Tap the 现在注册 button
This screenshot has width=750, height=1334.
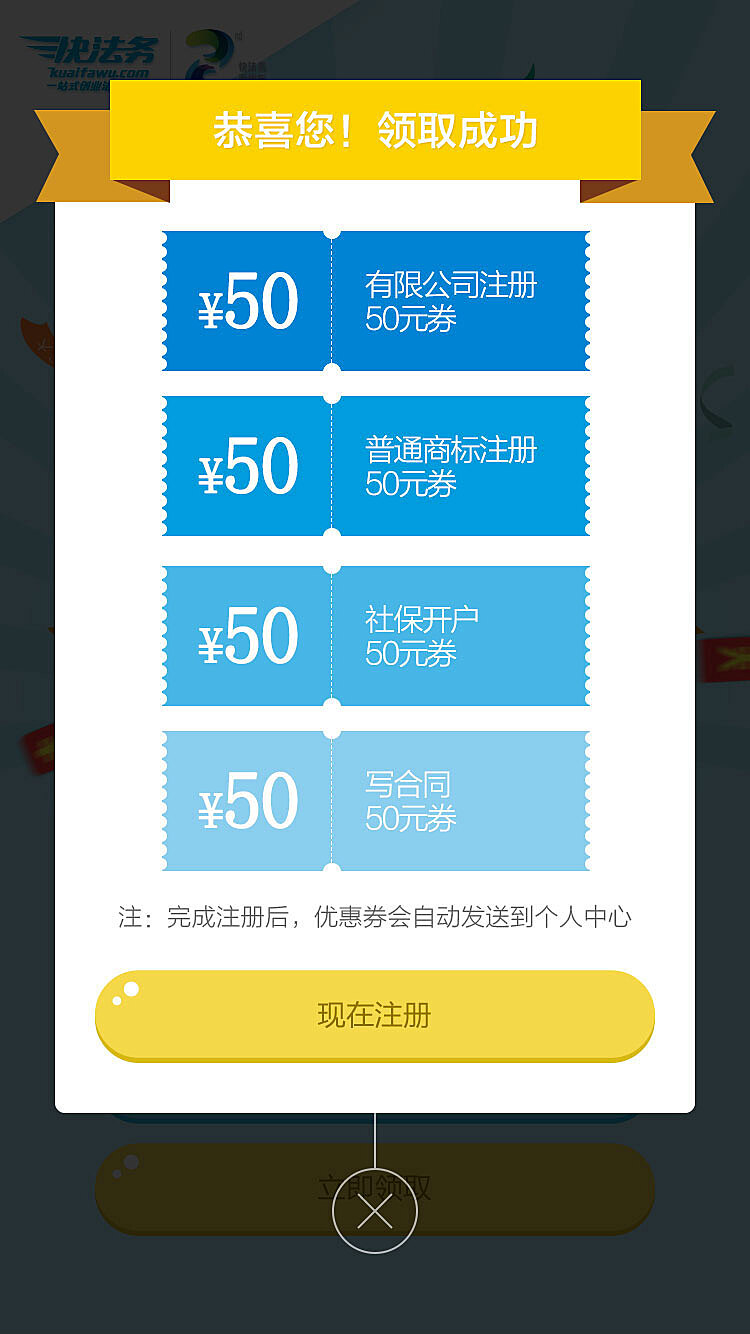pyautogui.click(x=375, y=1015)
